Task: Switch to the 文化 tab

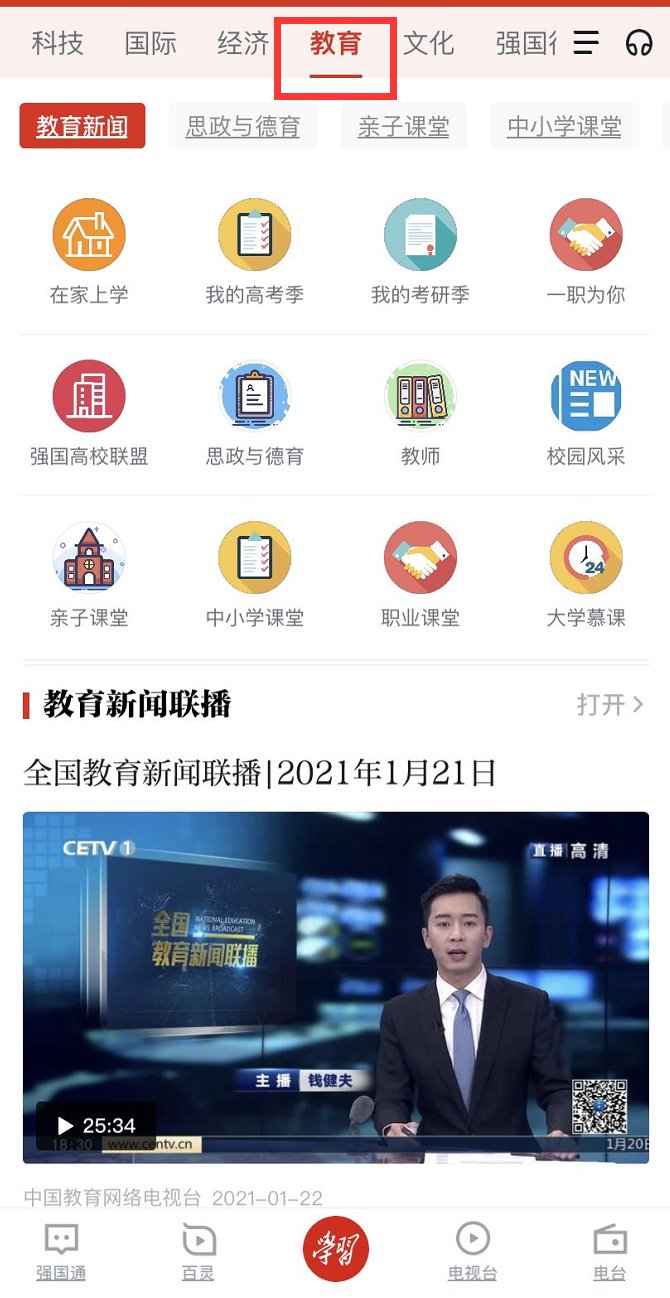Action: tap(428, 43)
